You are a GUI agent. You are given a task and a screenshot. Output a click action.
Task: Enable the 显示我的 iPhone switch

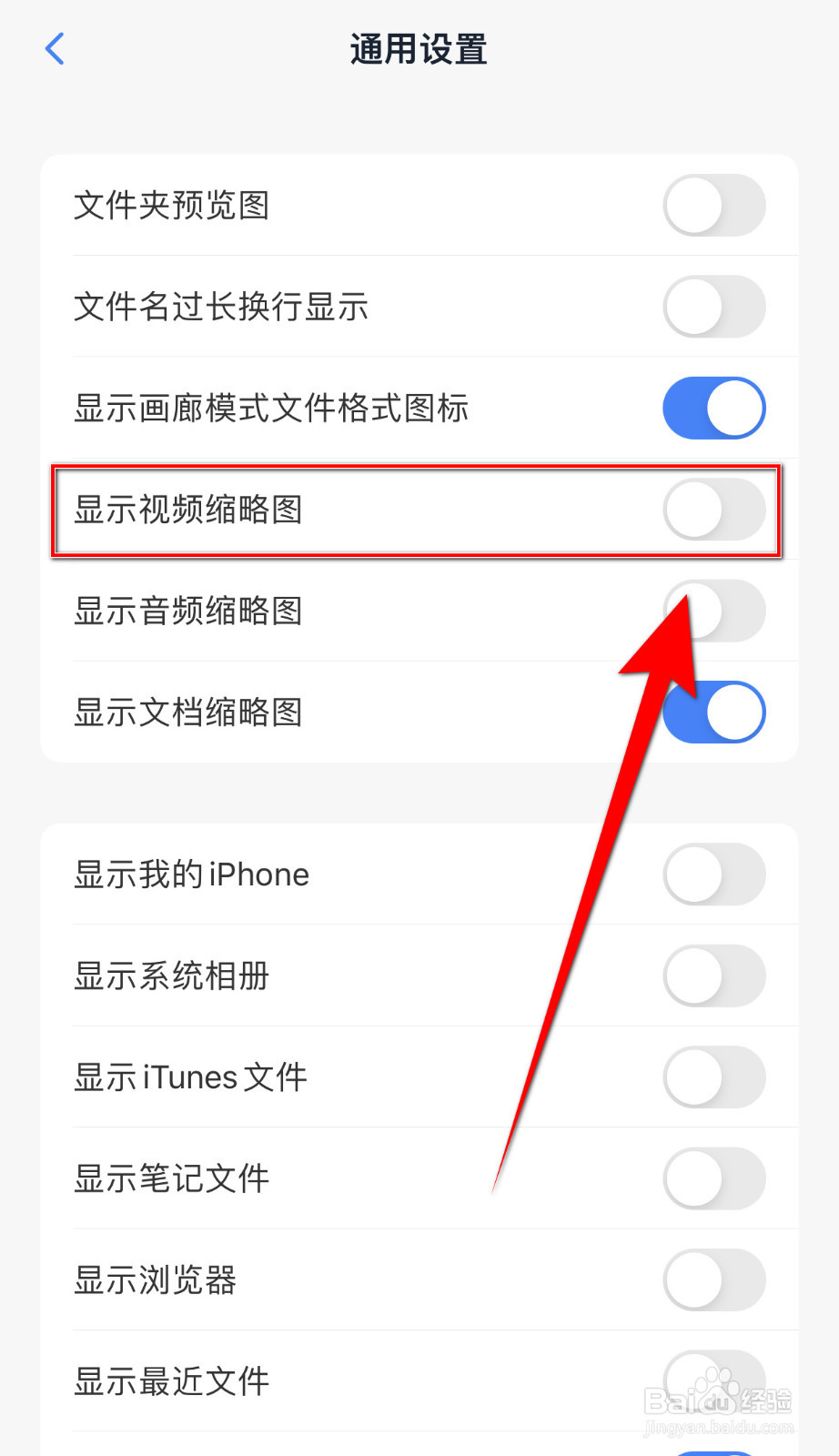click(714, 874)
